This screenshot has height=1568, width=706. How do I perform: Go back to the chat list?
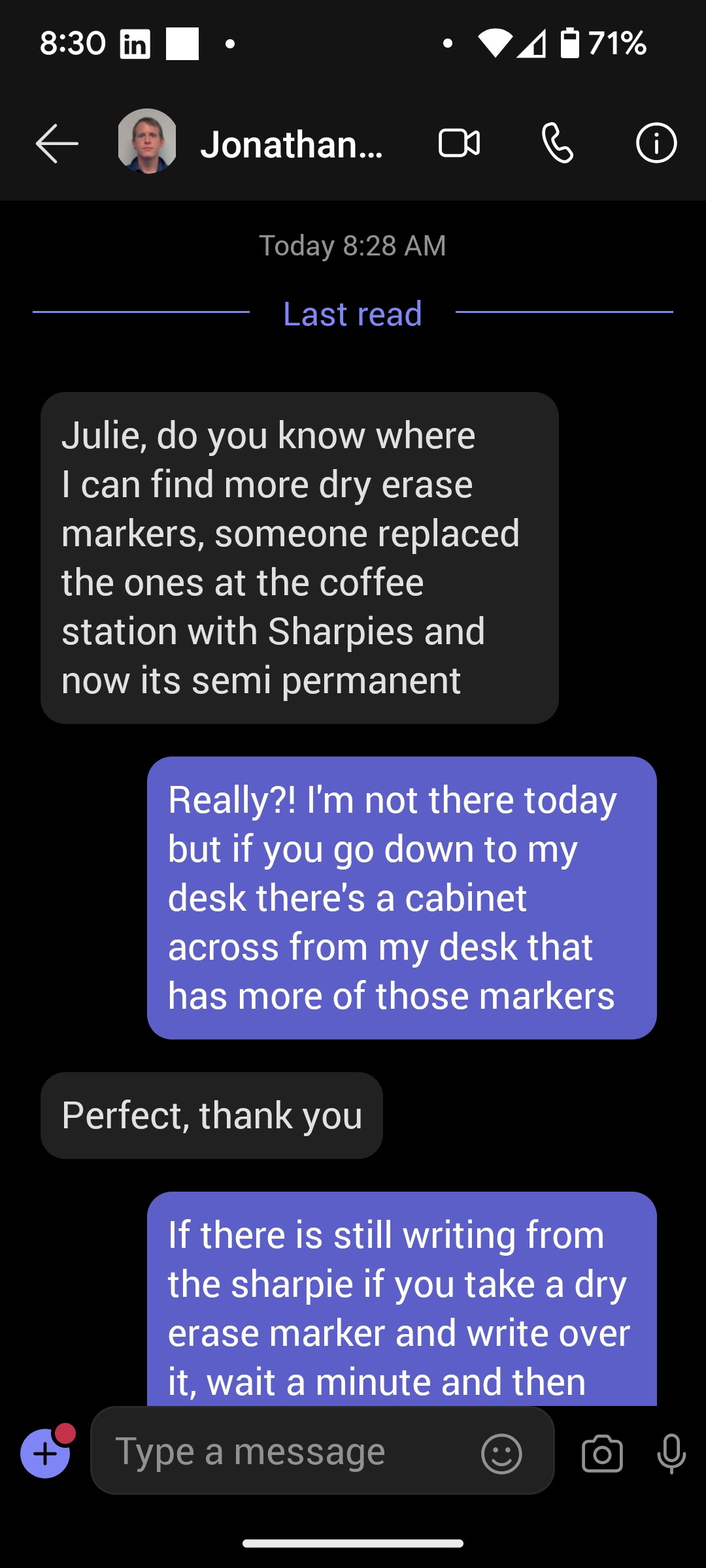click(x=57, y=143)
